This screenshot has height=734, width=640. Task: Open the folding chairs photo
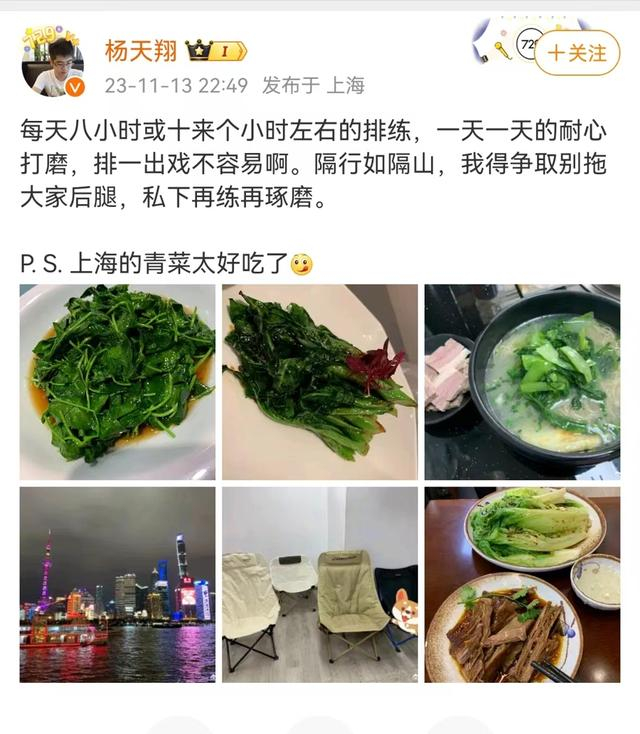click(319, 584)
